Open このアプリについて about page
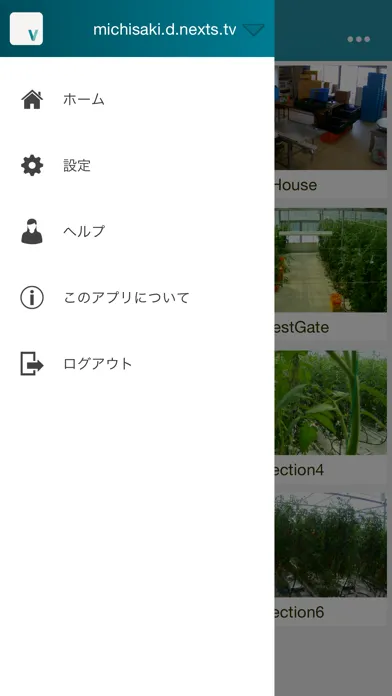 click(137, 297)
